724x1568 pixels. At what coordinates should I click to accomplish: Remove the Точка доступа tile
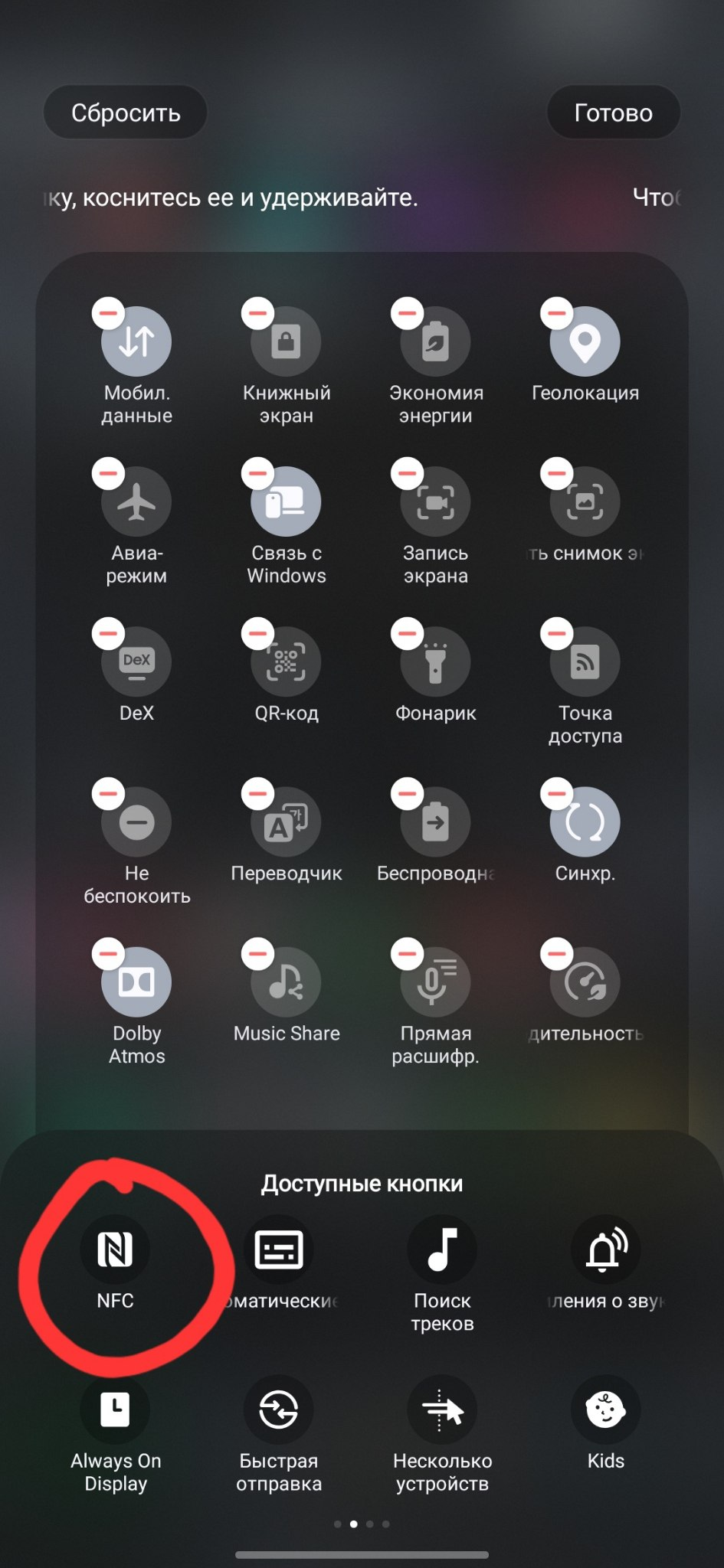pyautogui.click(x=556, y=633)
